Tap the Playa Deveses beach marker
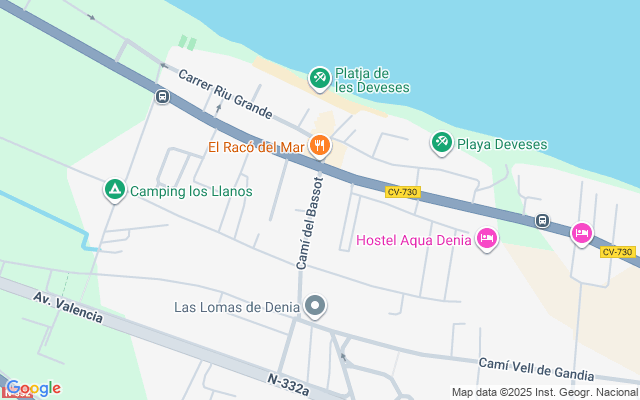 (441, 143)
